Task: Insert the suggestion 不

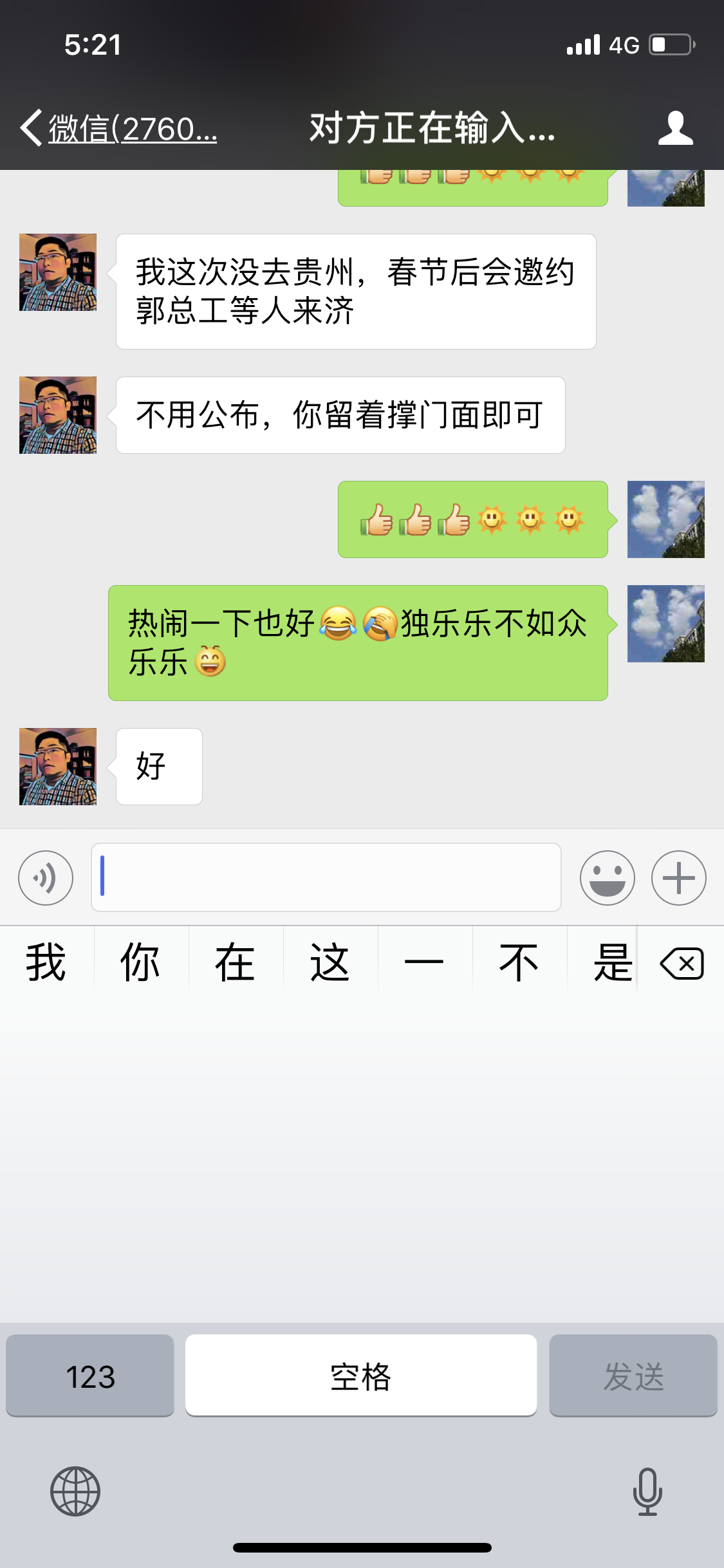Action: pos(519,963)
